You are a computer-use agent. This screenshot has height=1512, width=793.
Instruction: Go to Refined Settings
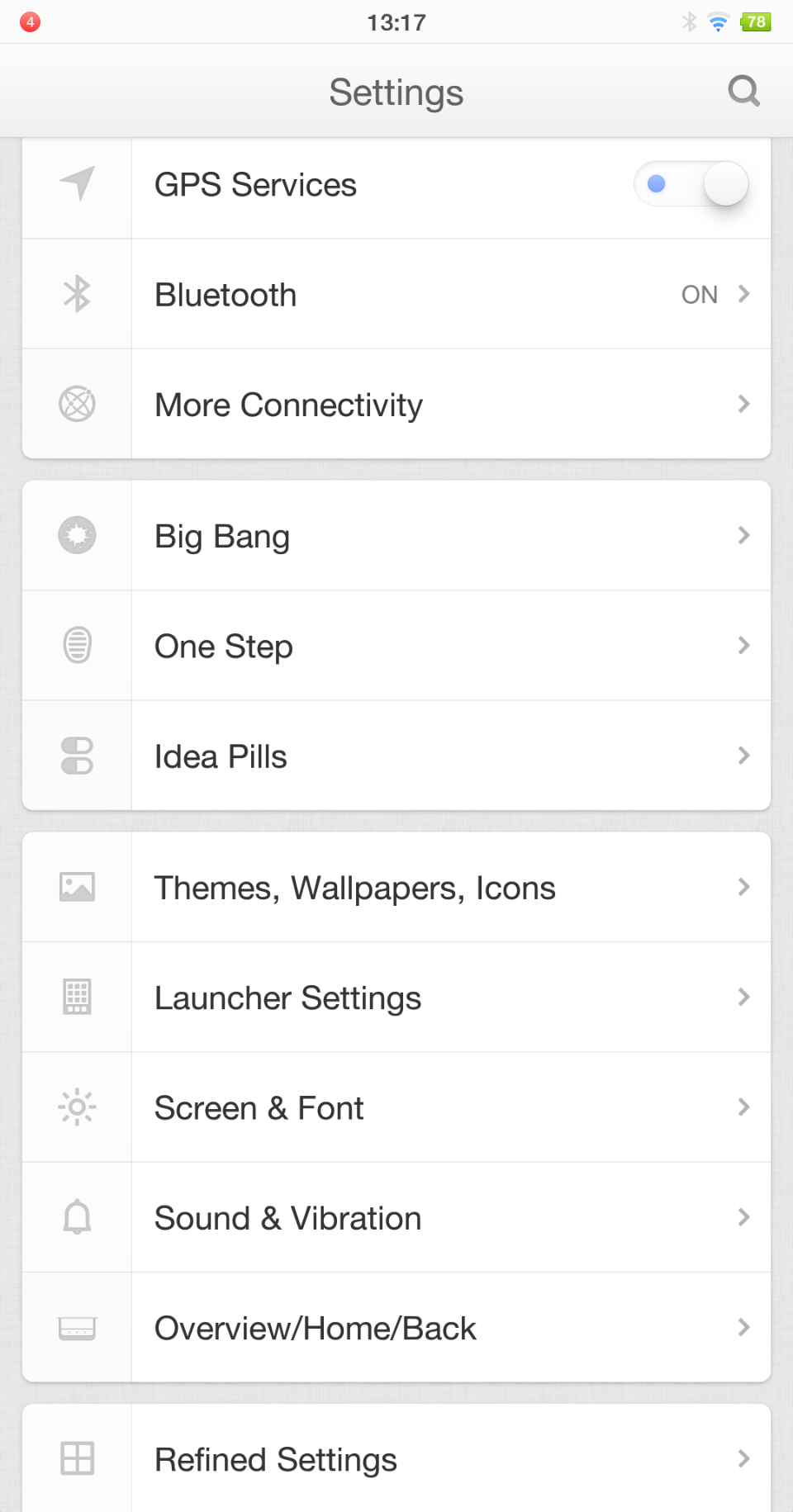(396, 1458)
